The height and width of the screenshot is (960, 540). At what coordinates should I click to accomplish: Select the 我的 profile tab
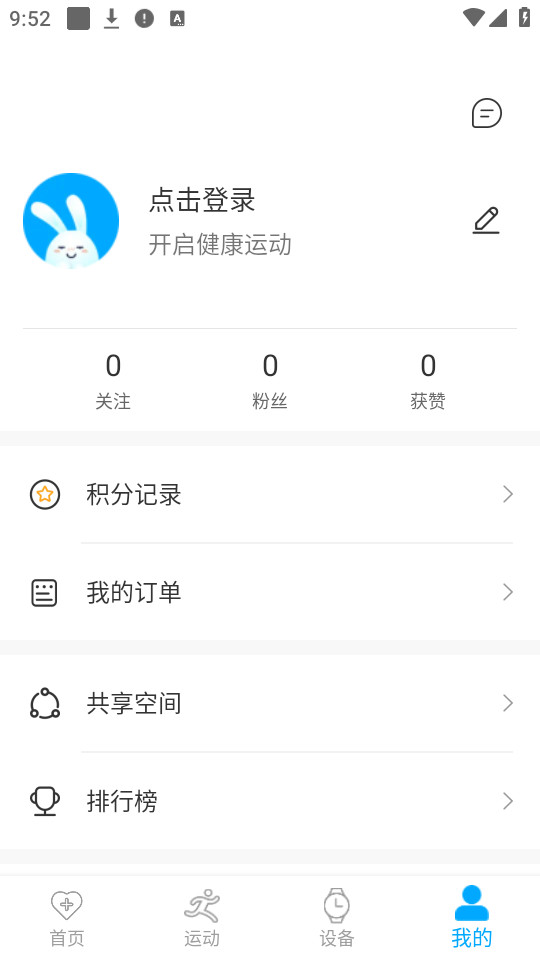pos(471,918)
